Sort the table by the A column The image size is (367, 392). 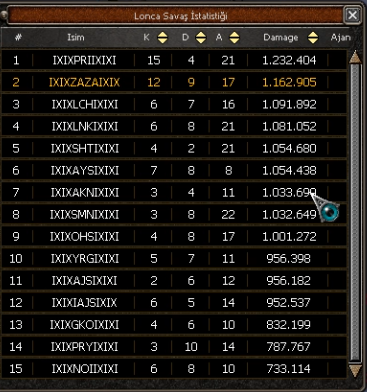click(234, 38)
